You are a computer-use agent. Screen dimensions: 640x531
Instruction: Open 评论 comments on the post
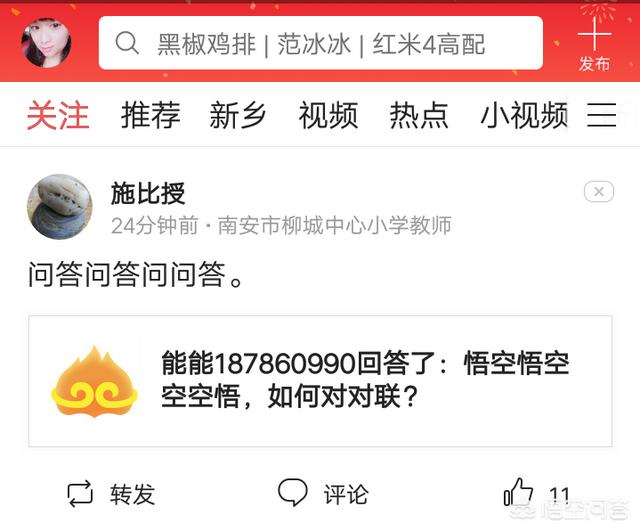point(323,494)
